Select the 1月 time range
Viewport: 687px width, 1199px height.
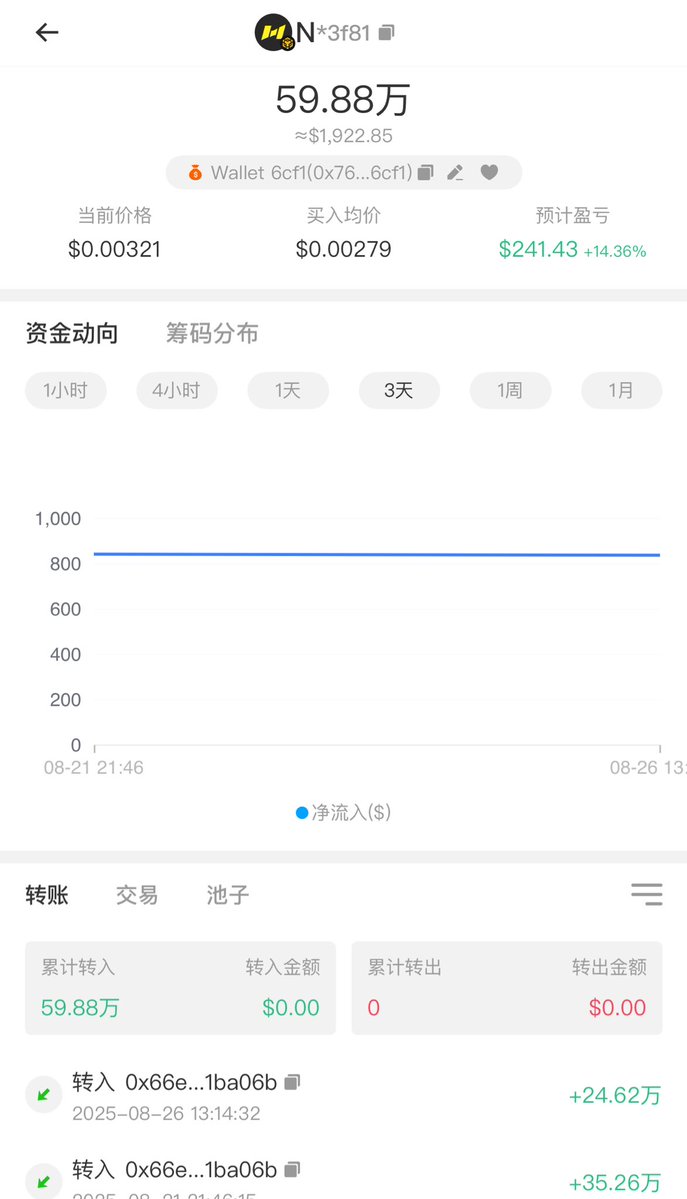pyautogui.click(x=621, y=390)
